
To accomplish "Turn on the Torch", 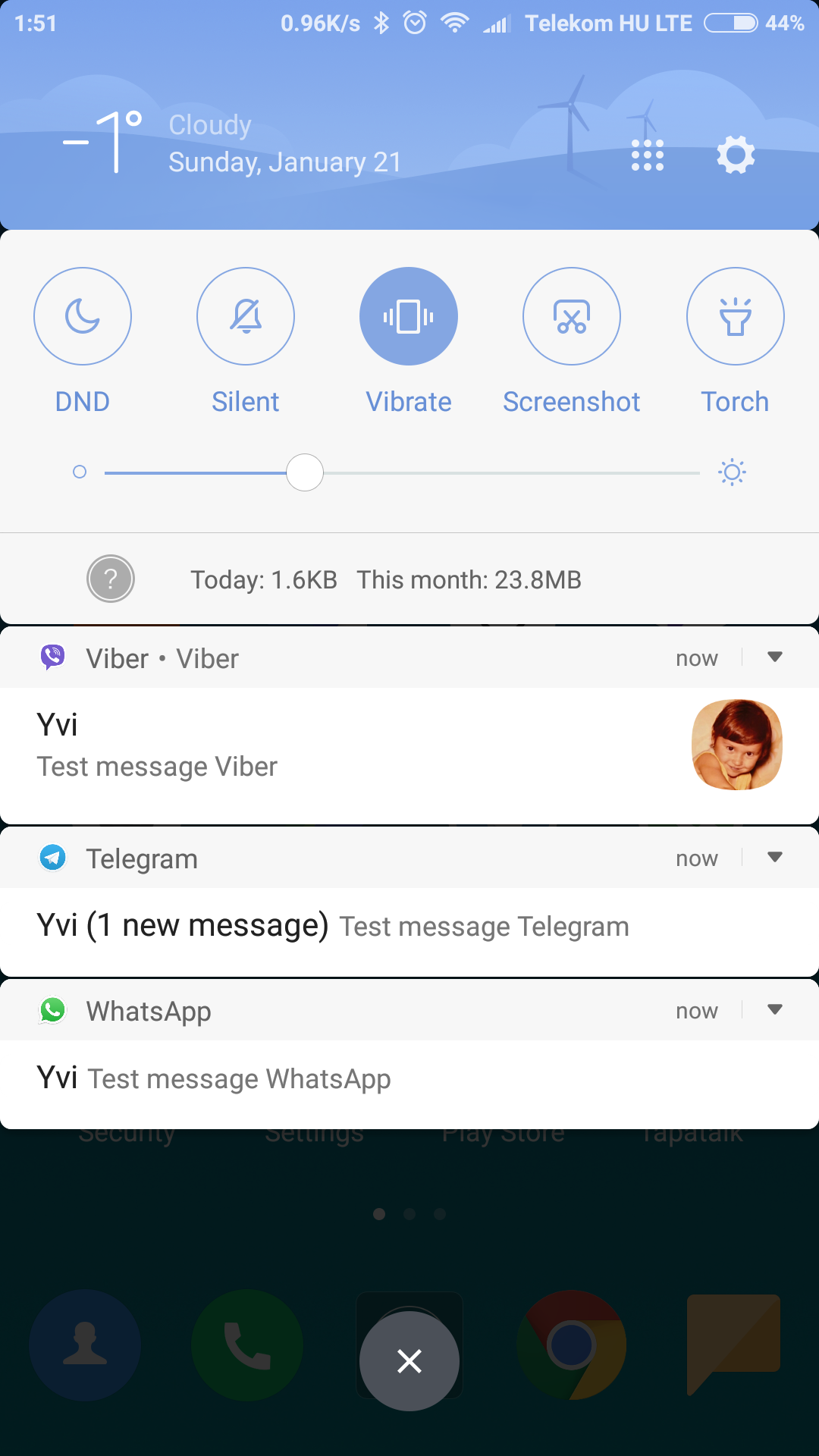I will 735,317.
